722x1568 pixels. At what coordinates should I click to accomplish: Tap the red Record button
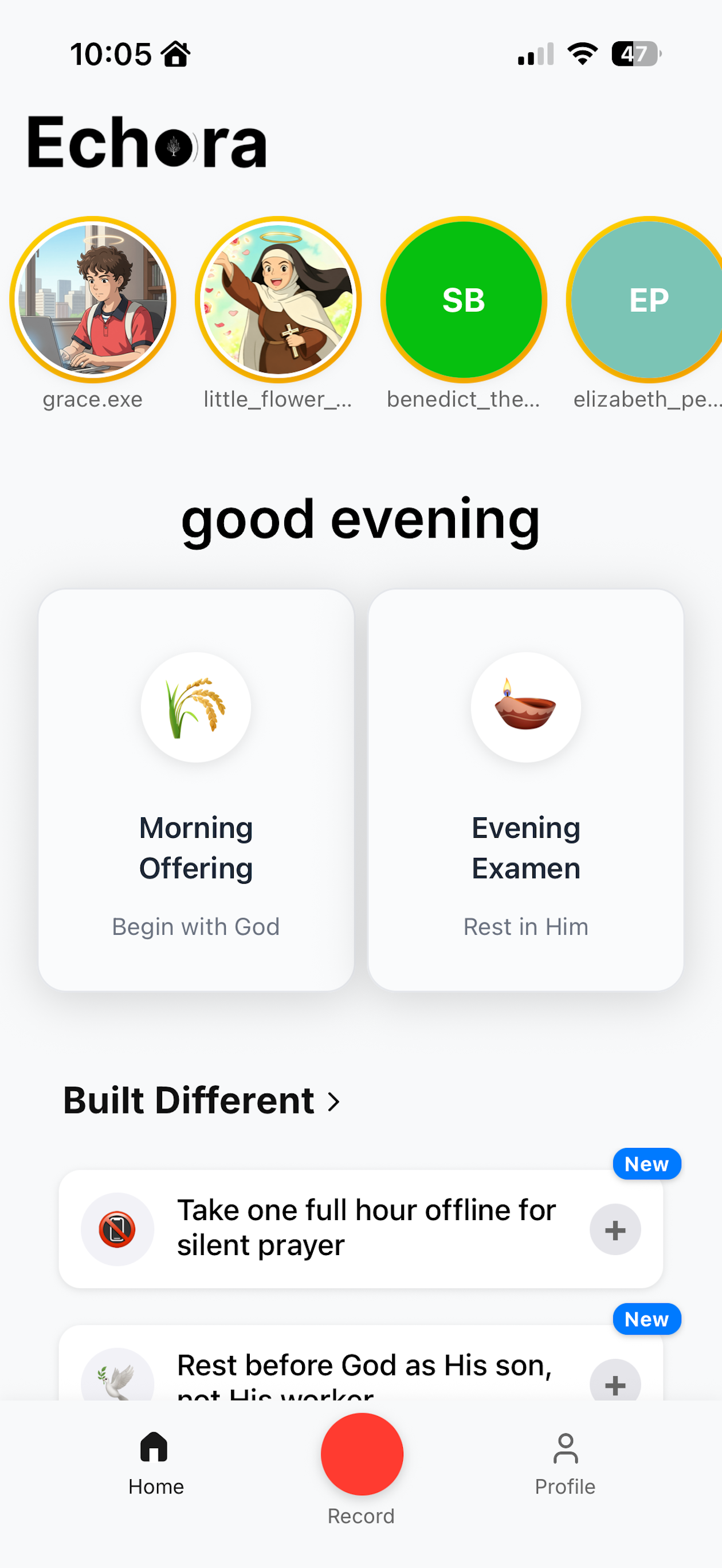pyautogui.click(x=362, y=1454)
